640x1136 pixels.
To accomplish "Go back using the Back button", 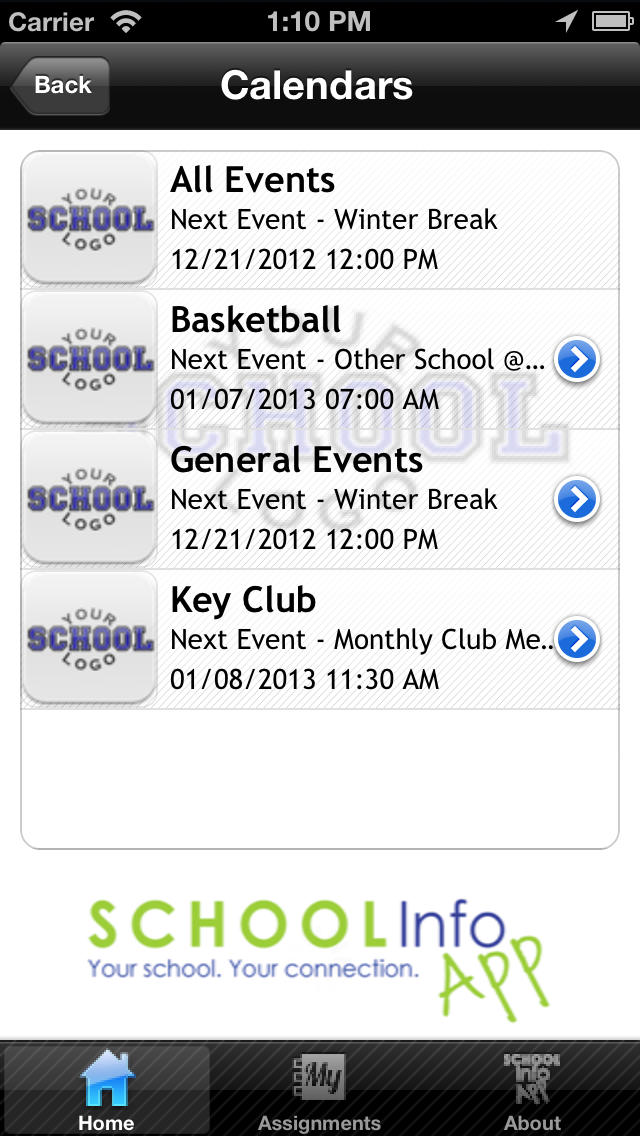I will pos(61,85).
